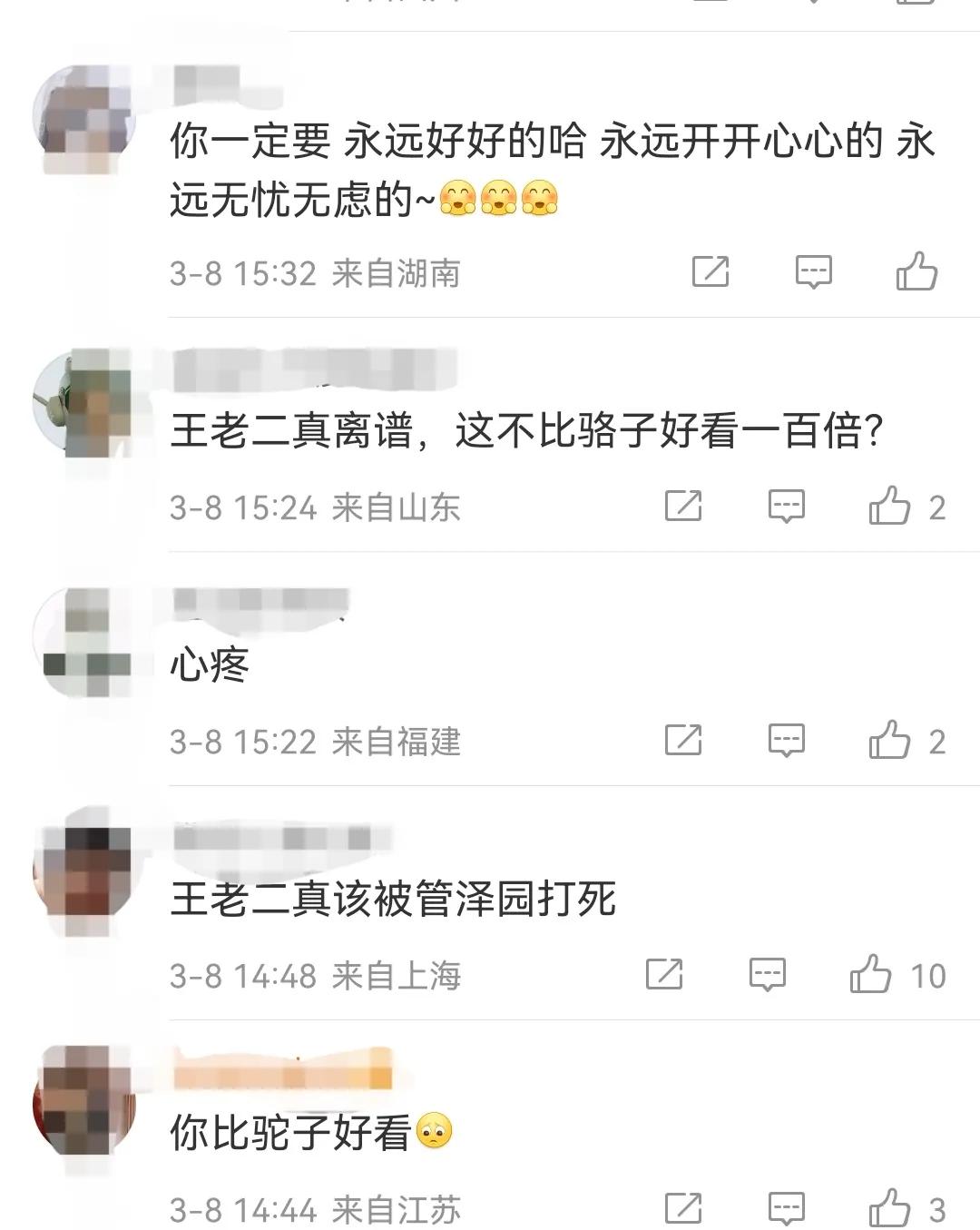Open avatar of the 山东 commenter
Image resolution: width=980 pixels, height=1230 pixels.
point(83,402)
